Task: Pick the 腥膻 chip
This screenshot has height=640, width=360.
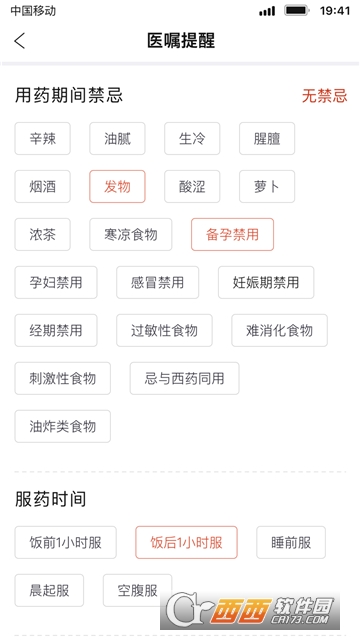Action: tap(267, 139)
